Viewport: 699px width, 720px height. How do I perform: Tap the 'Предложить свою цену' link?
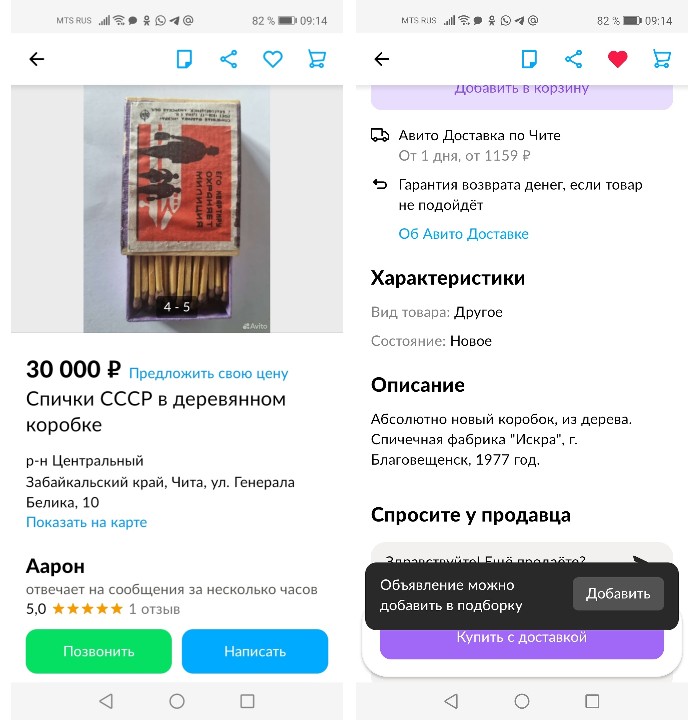click(208, 373)
